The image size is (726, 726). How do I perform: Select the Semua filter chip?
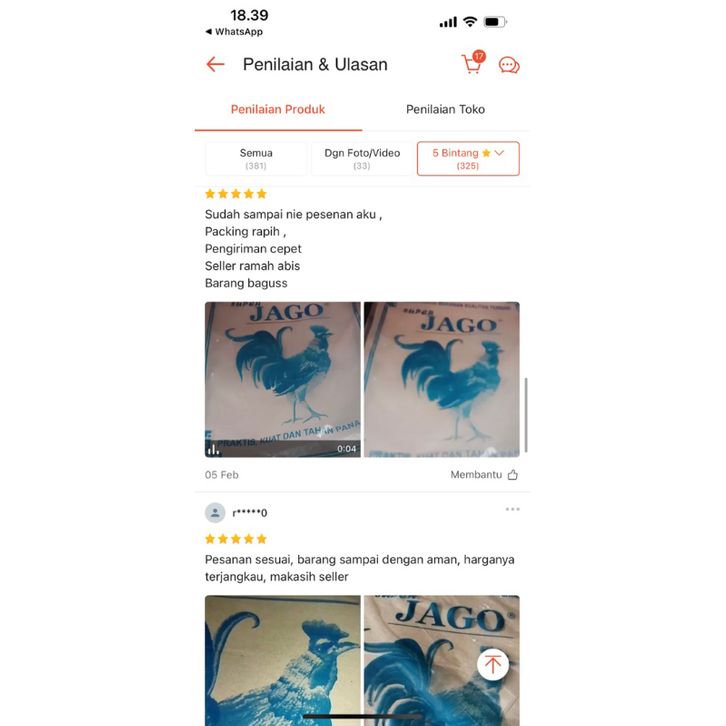click(256, 159)
